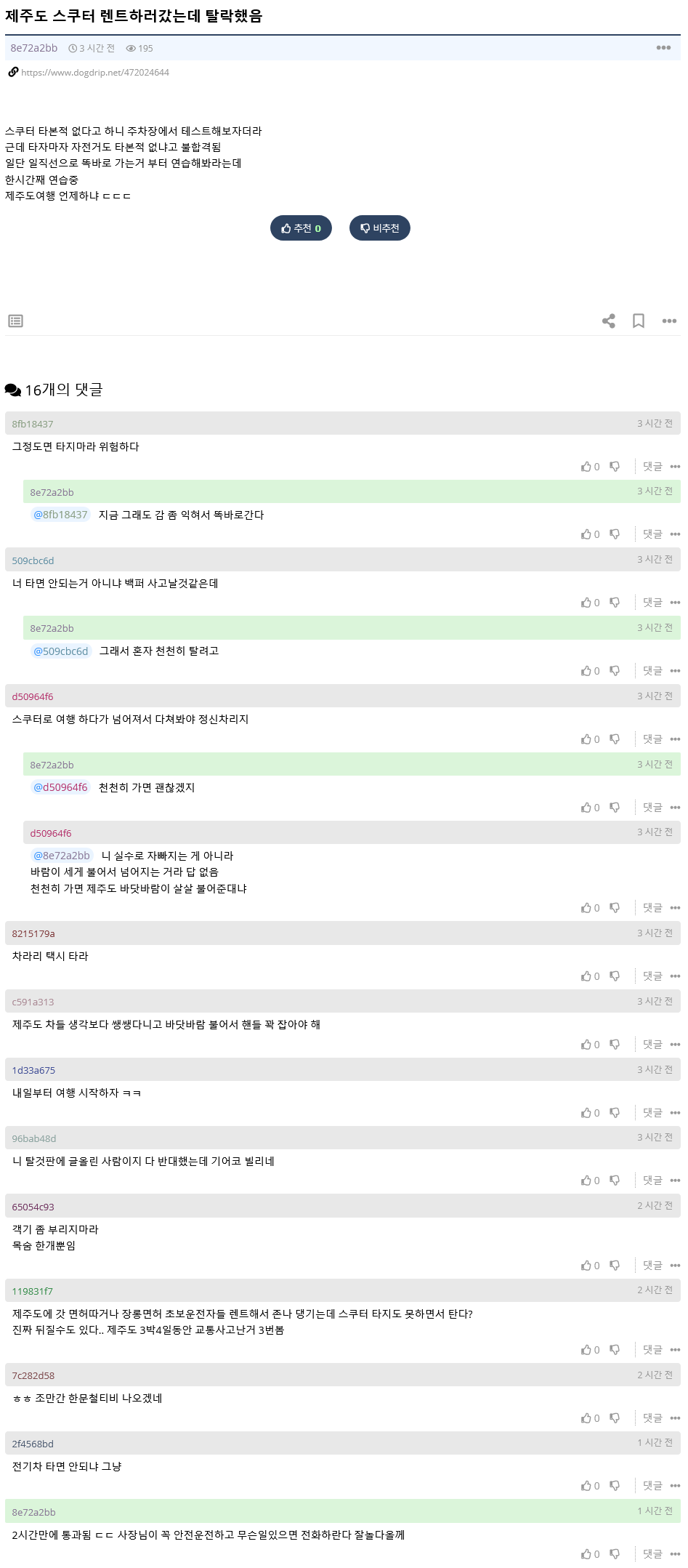Click 댓글 to reply to c591a313's comment
Screen dimensions: 688x1568
pos(652,1044)
